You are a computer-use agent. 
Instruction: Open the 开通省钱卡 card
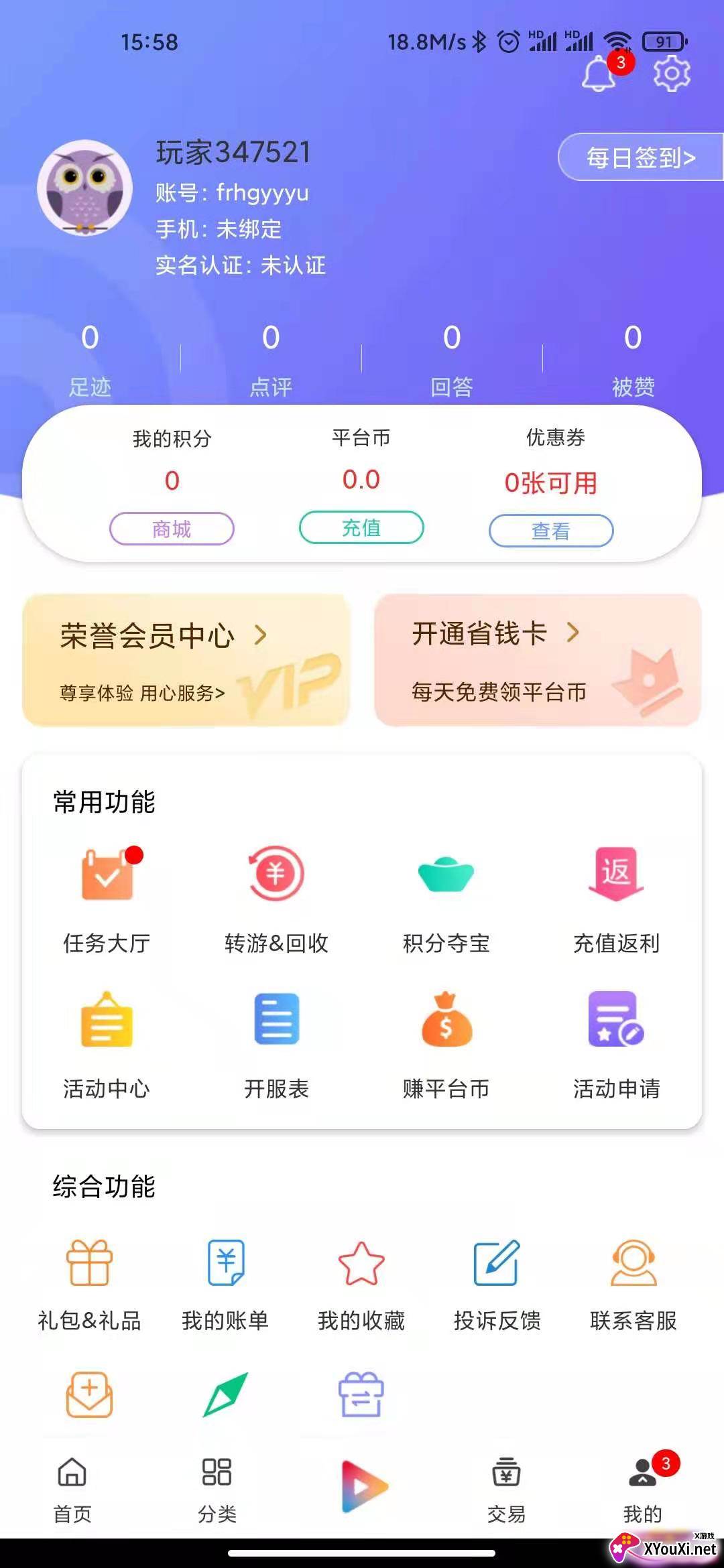pos(538,660)
